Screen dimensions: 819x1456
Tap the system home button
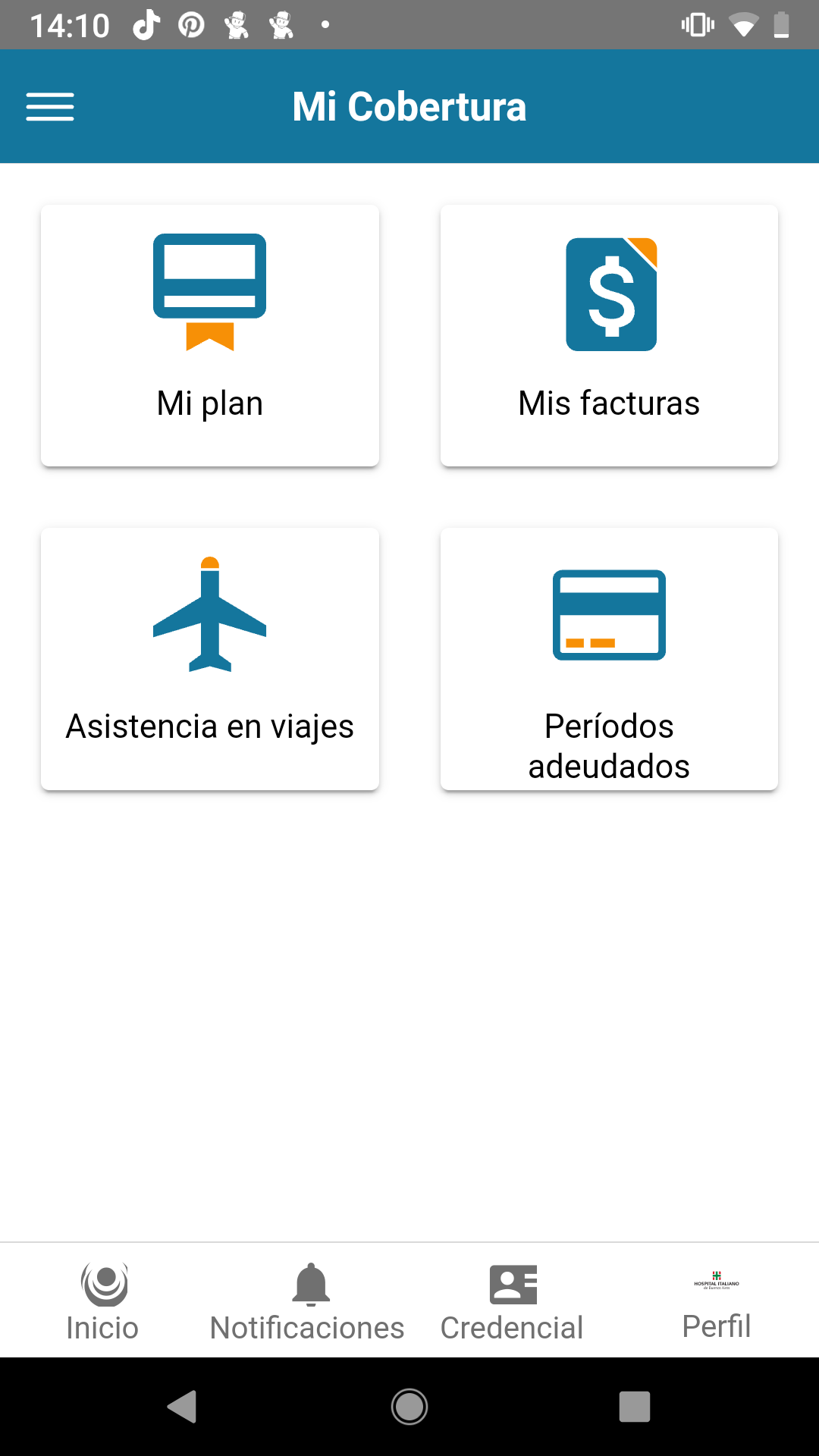pos(409,1407)
